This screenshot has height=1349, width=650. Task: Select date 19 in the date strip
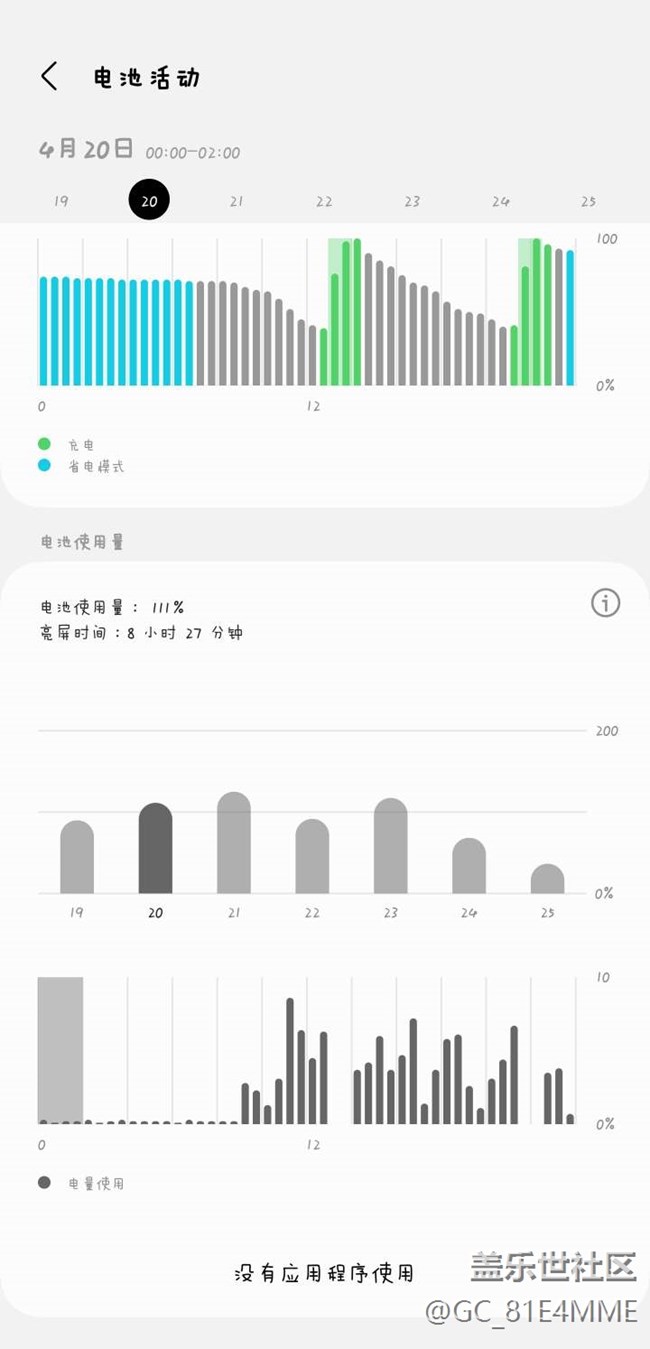(61, 201)
